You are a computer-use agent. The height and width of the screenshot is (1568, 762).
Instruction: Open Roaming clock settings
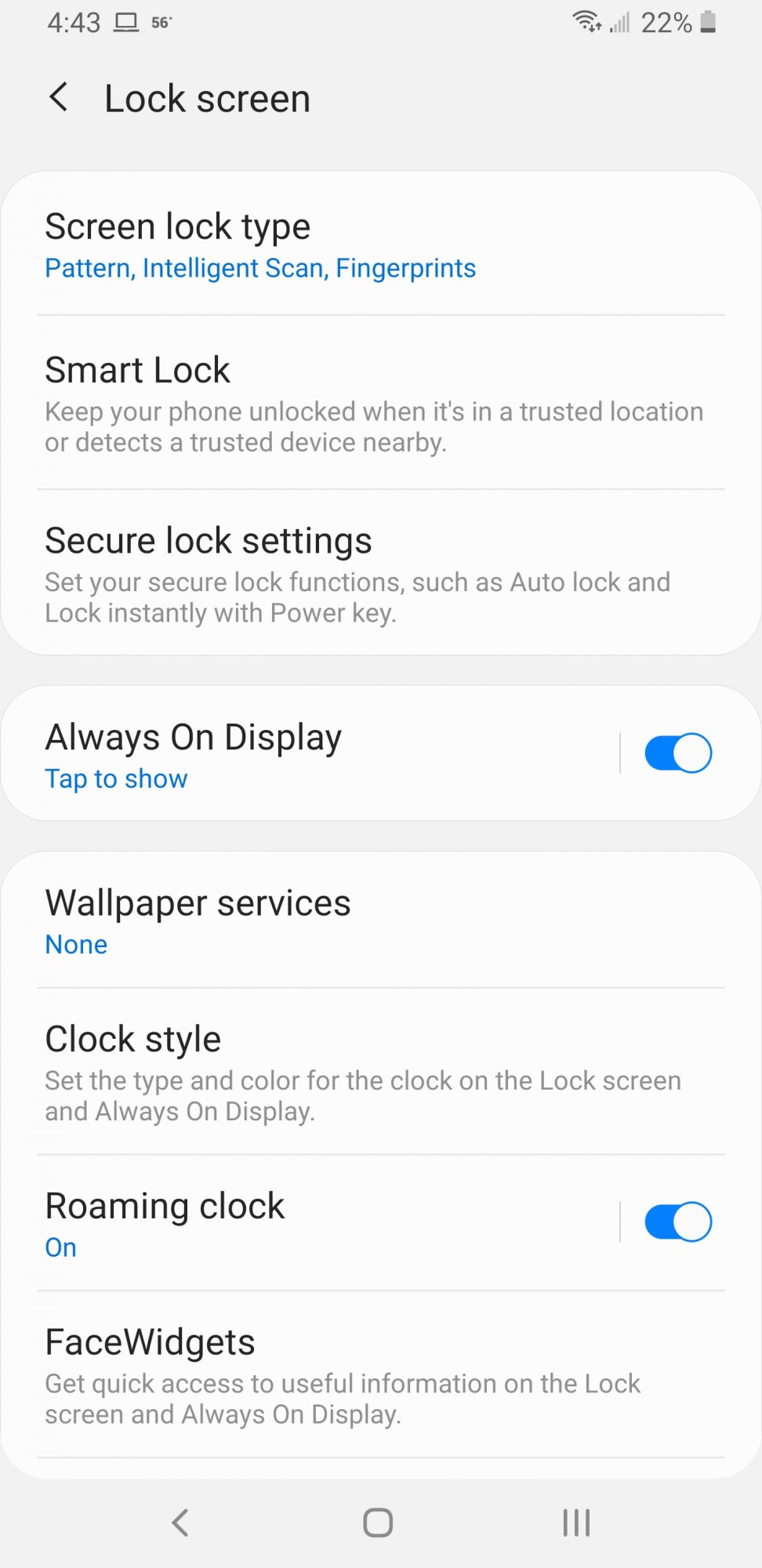310,1223
